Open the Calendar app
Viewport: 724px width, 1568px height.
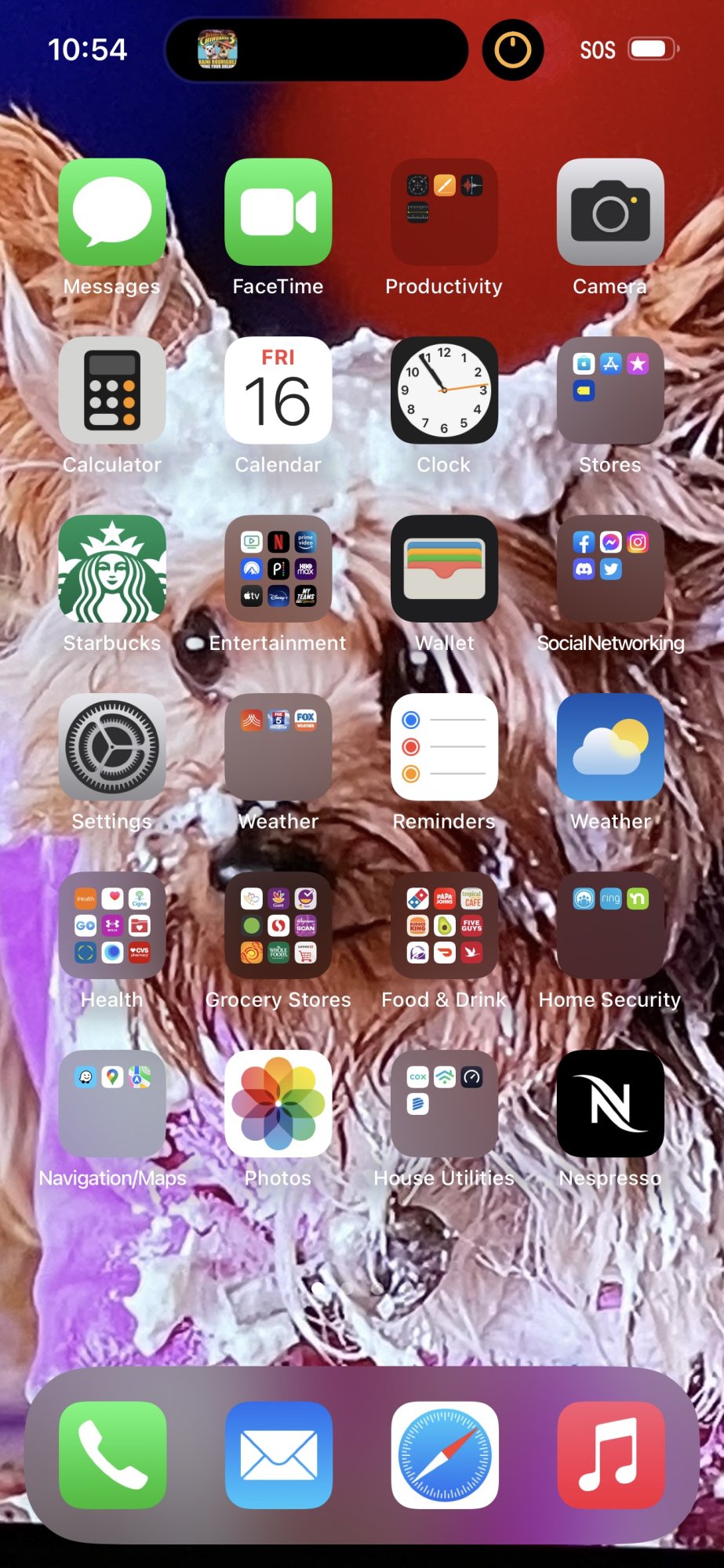point(278,390)
